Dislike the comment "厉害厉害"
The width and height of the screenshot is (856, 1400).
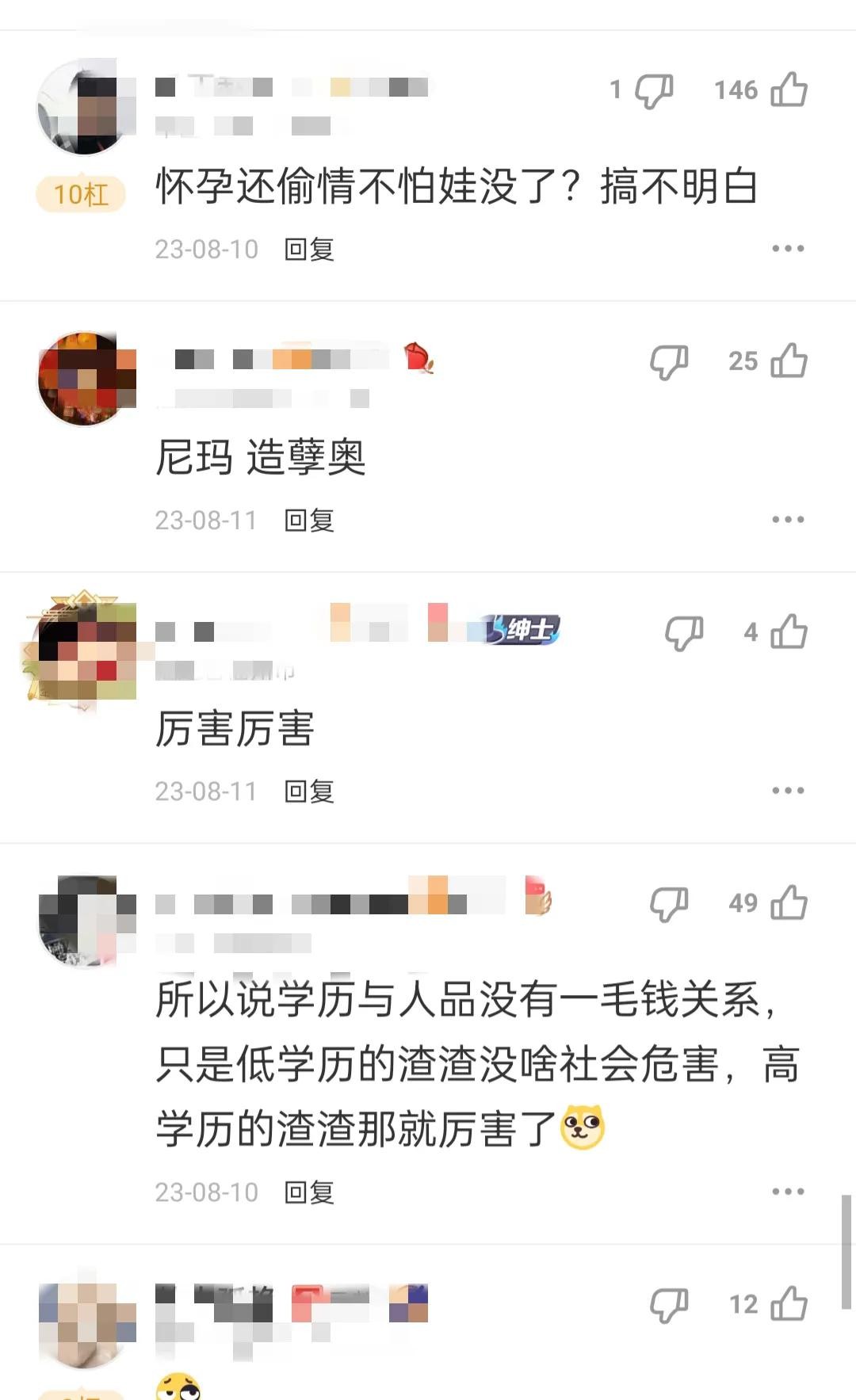pyautogui.click(x=683, y=633)
